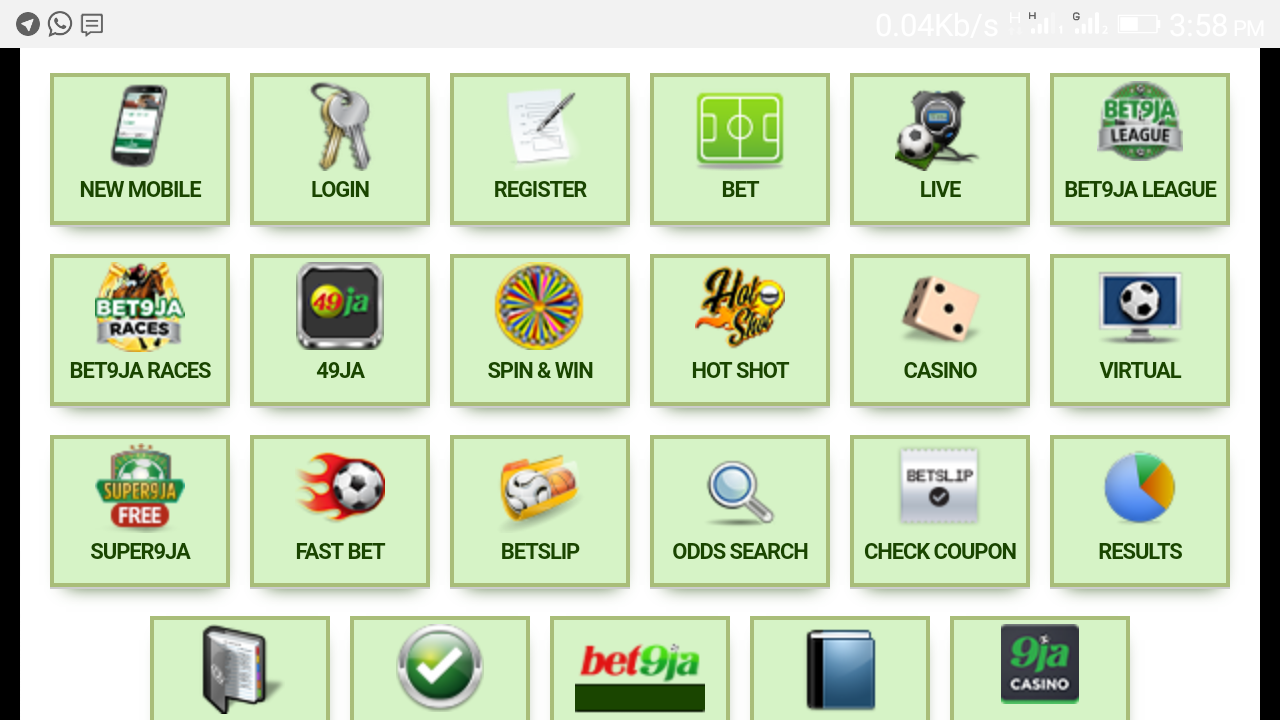Open the Hot Shot tile
Image resolution: width=1280 pixels, height=720 pixels.
(x=740, y=330)
